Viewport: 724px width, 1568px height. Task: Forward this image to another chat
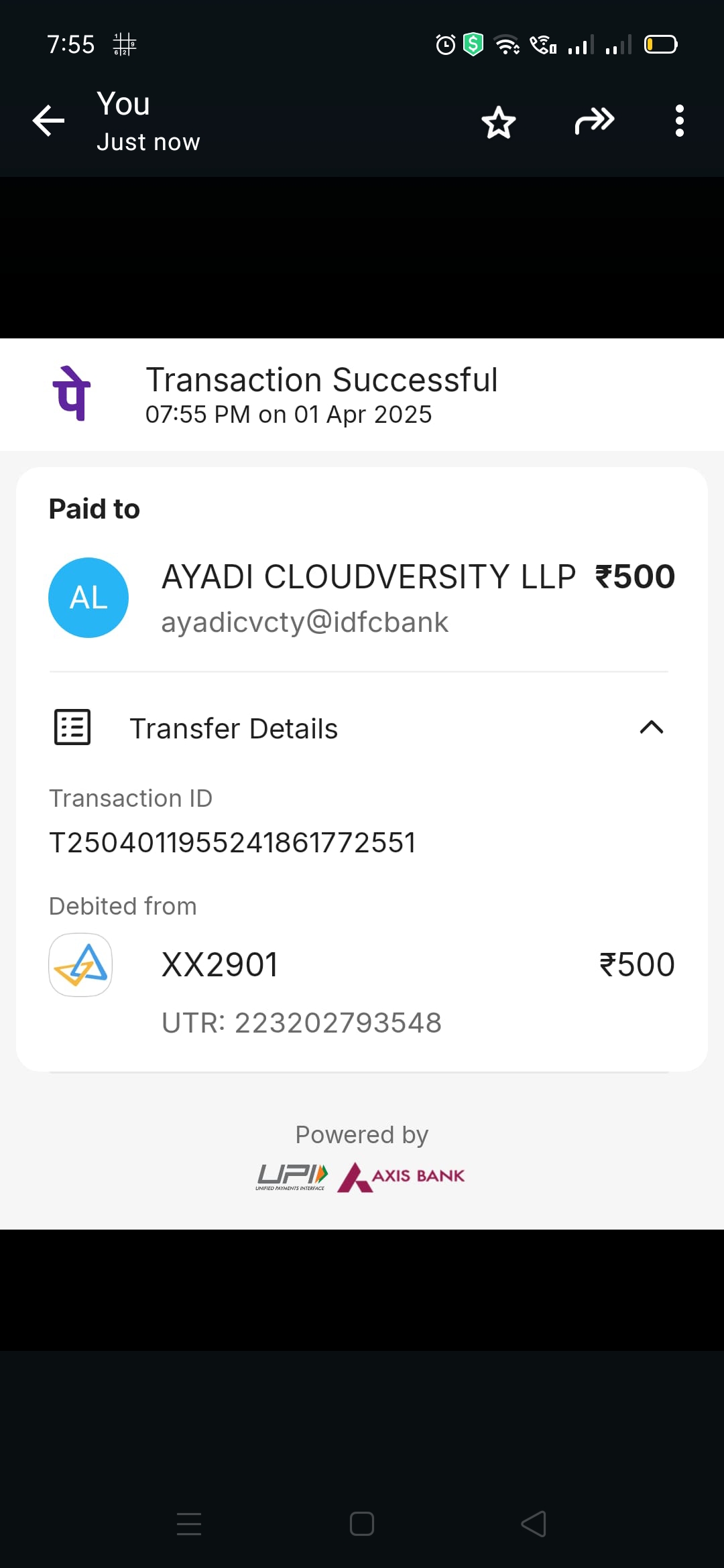[x=594, y=121]
